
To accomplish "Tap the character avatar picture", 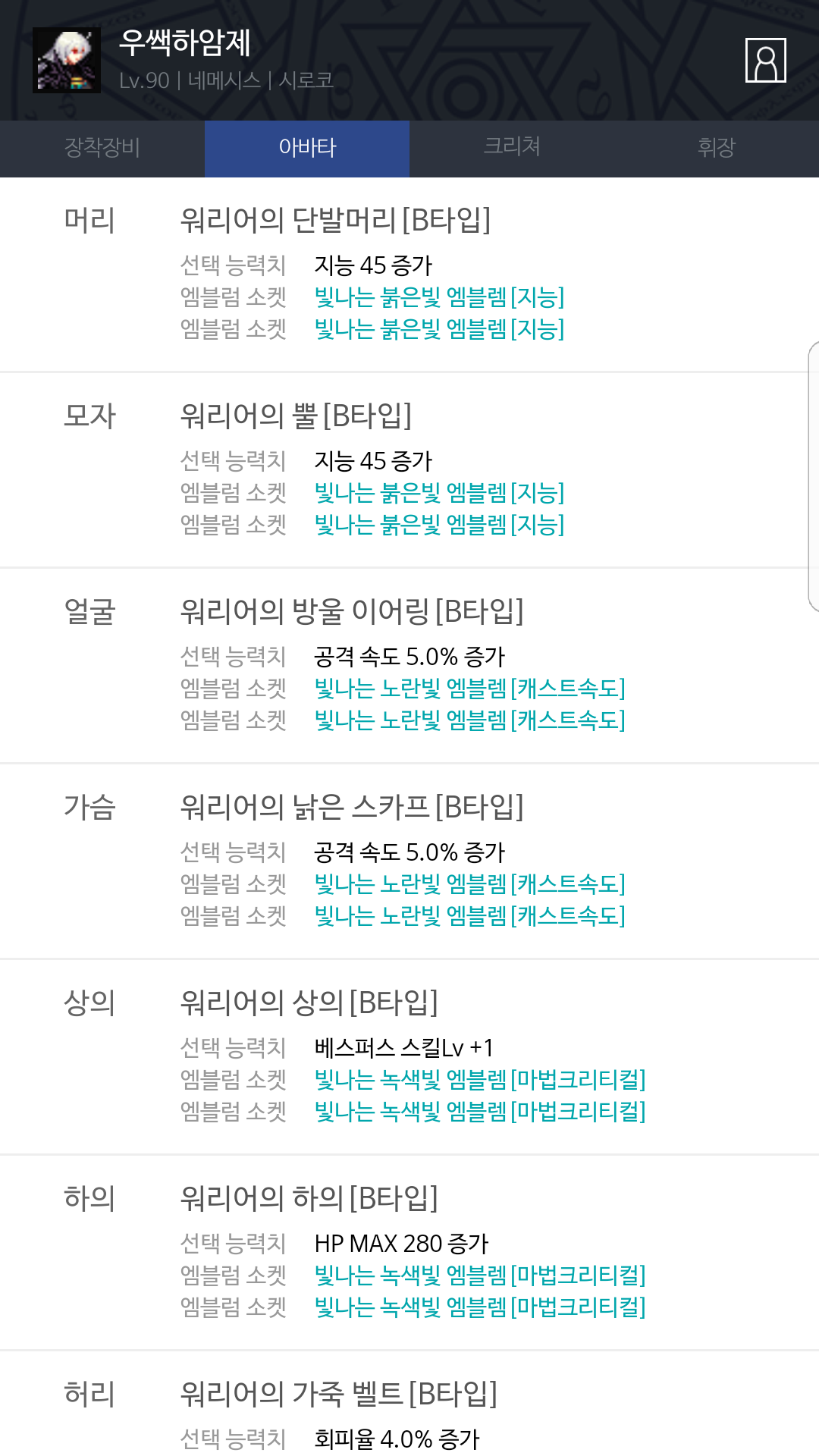I will point(67,61).
